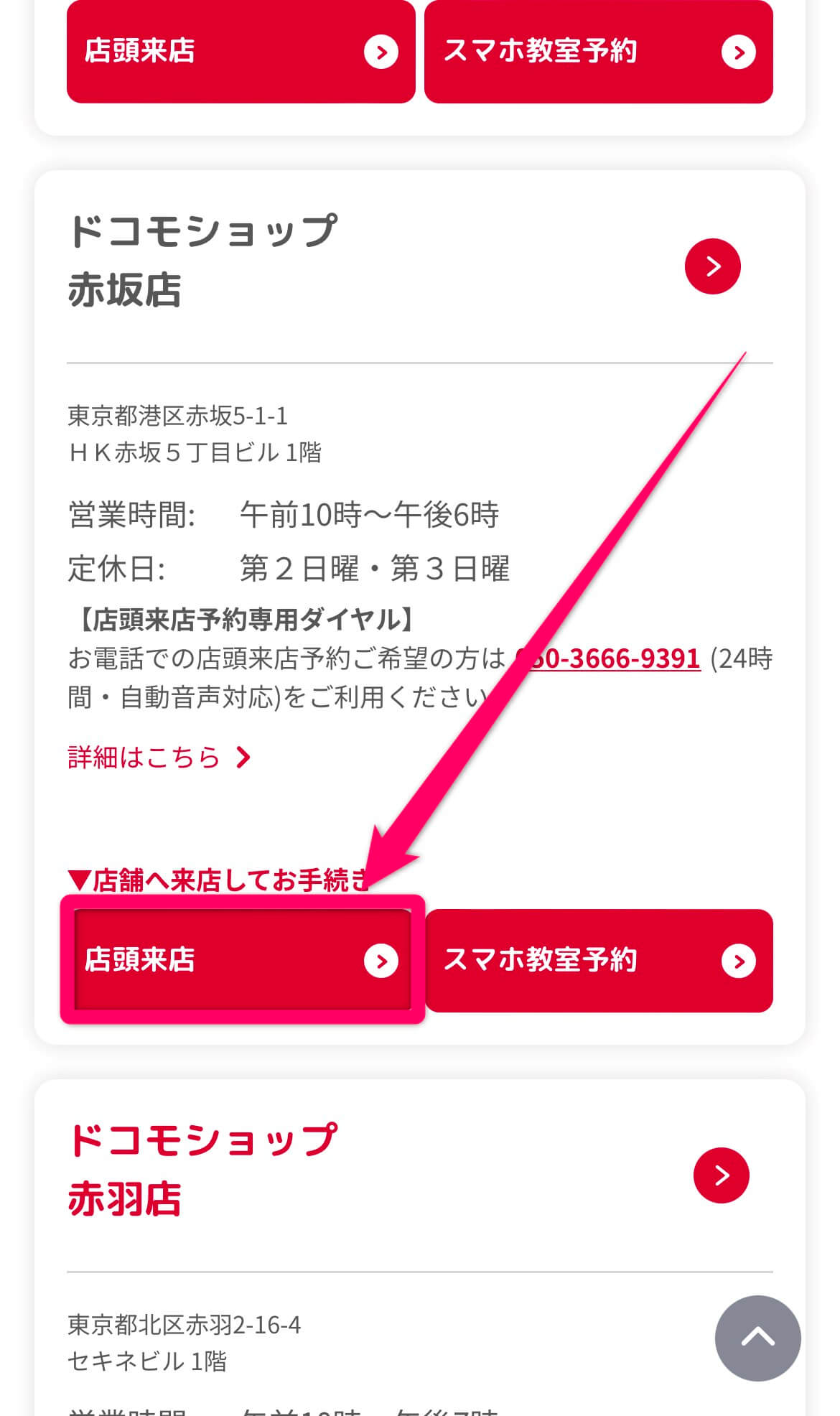Open the 詳細はこちら details link
840x1416 pixels.
click(x=144, y=757)
